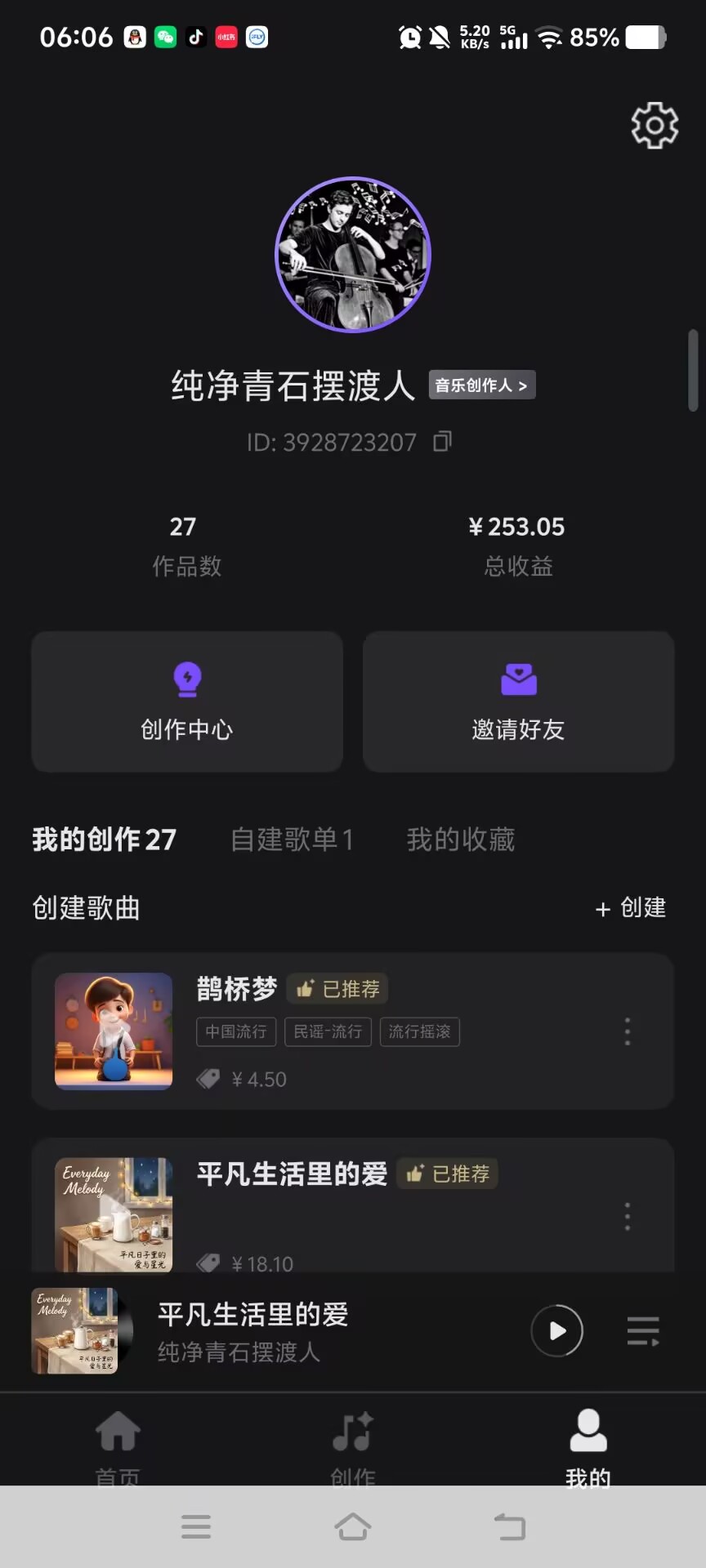
Task: Open 创作中心
Action: click(187, 702)
